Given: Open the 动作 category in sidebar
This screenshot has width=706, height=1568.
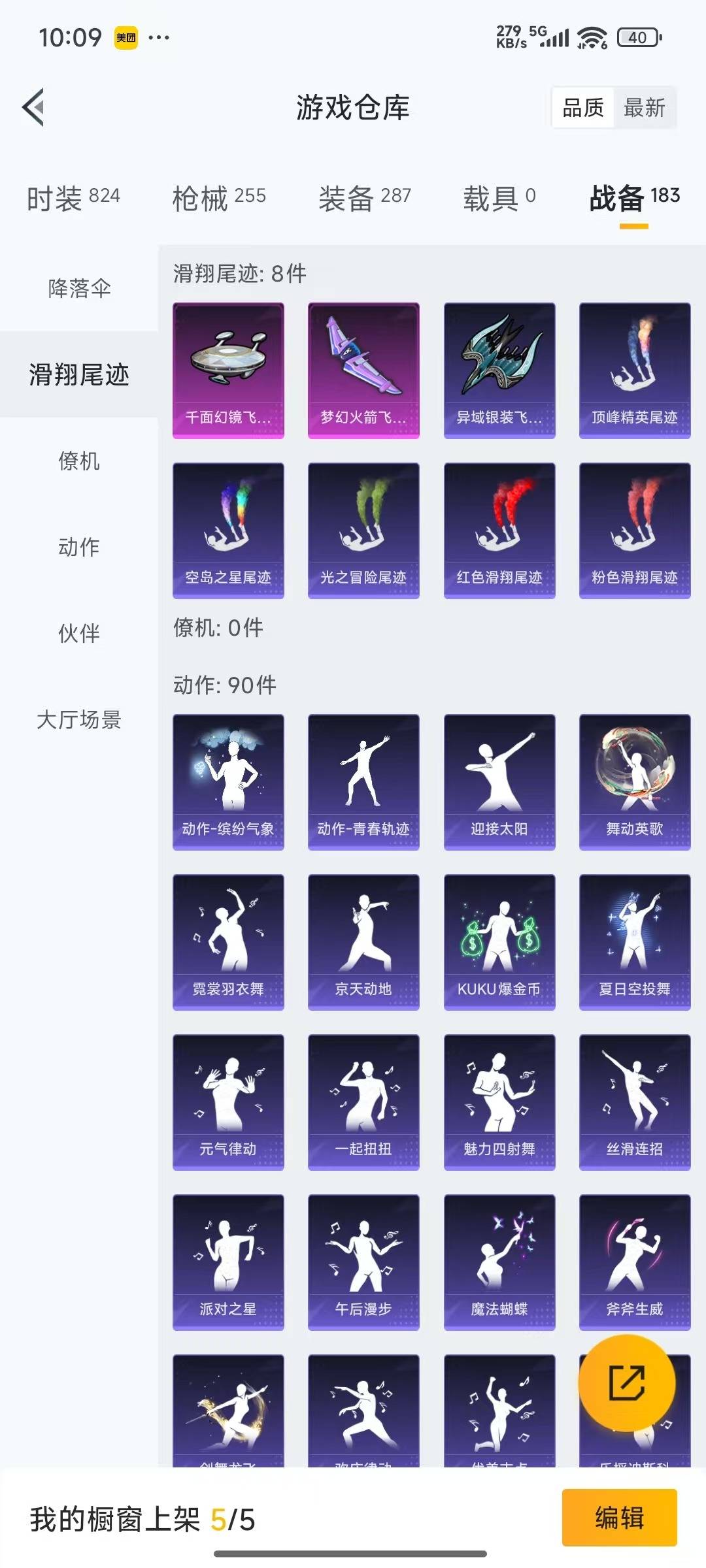Looking at the screenshot, I should pos(79,547).
